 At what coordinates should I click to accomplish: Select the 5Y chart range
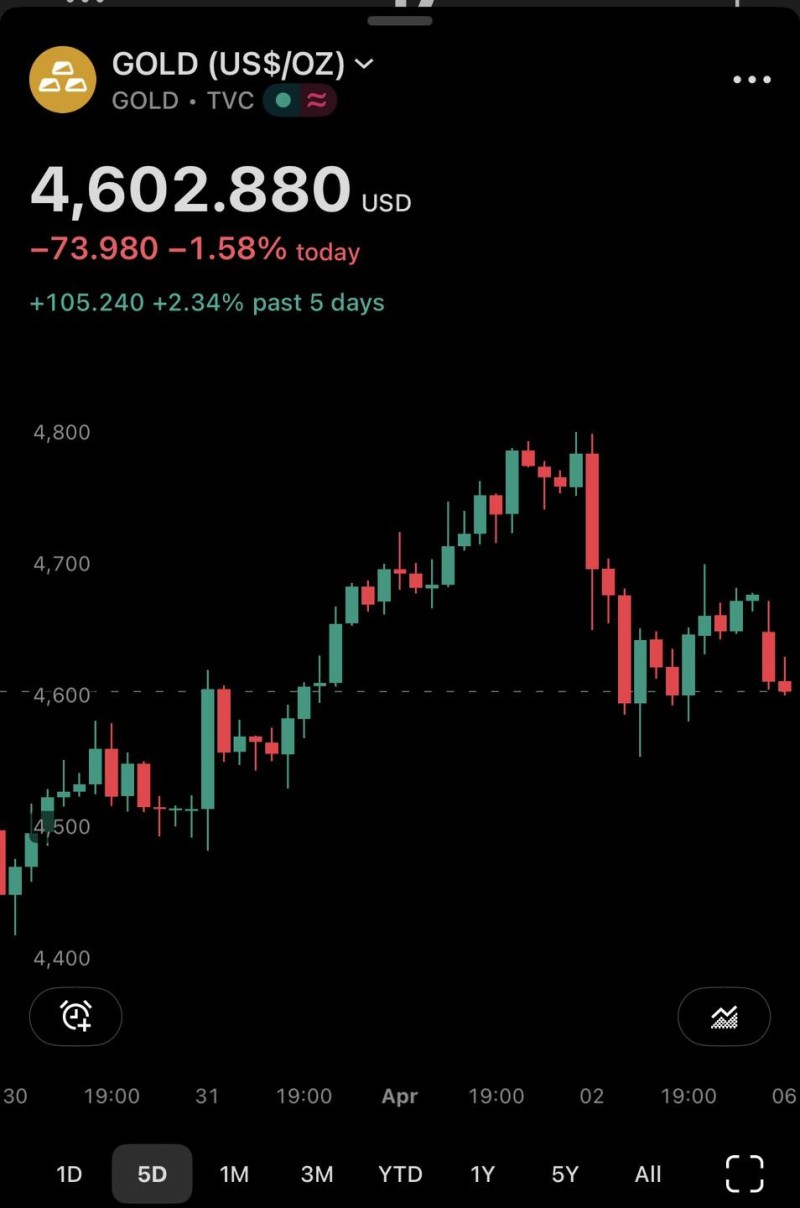point(565,1174)
